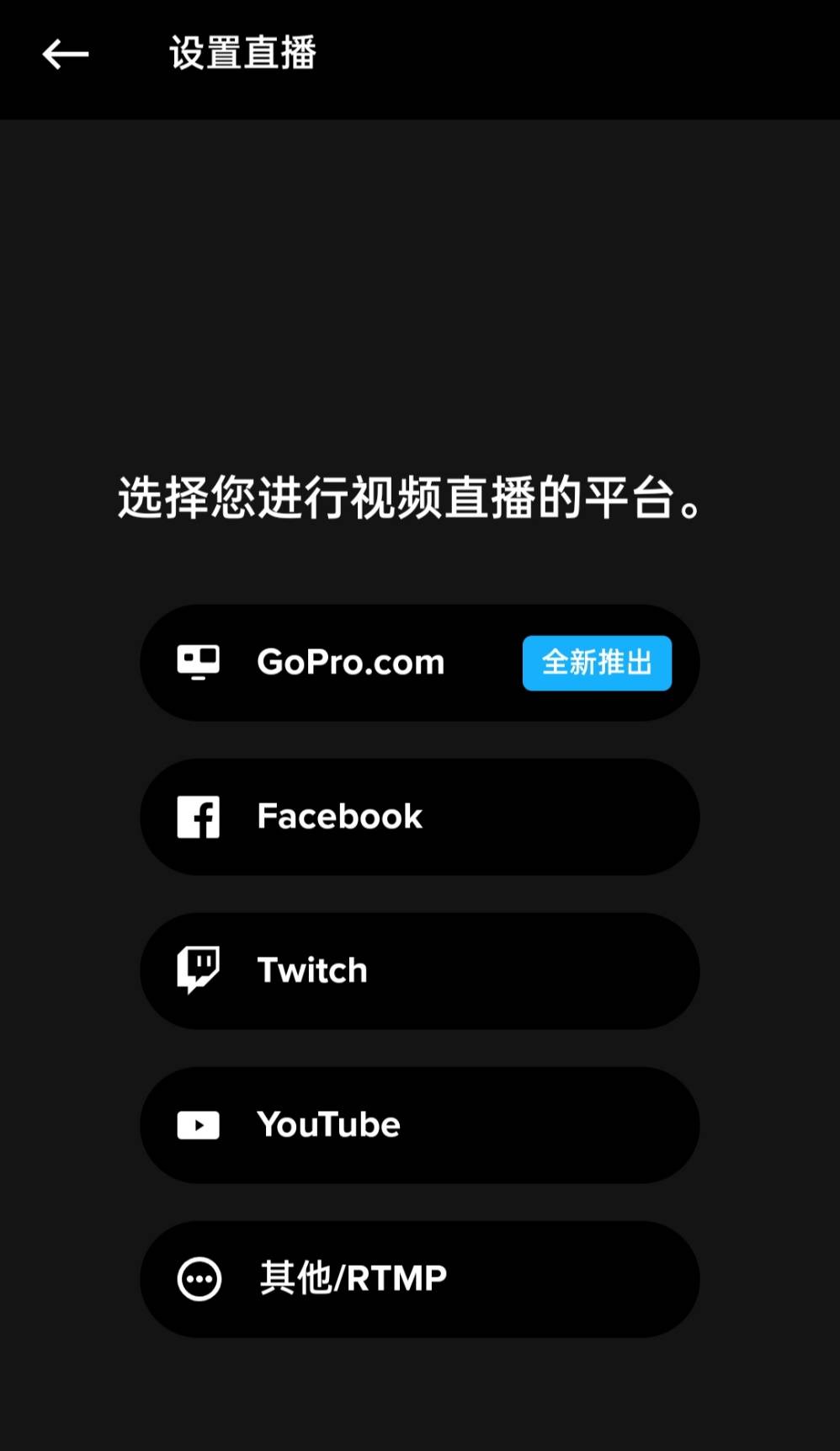Select YouTube for the livestream
840x1451 pixels.
click(x=419, y=1125)
